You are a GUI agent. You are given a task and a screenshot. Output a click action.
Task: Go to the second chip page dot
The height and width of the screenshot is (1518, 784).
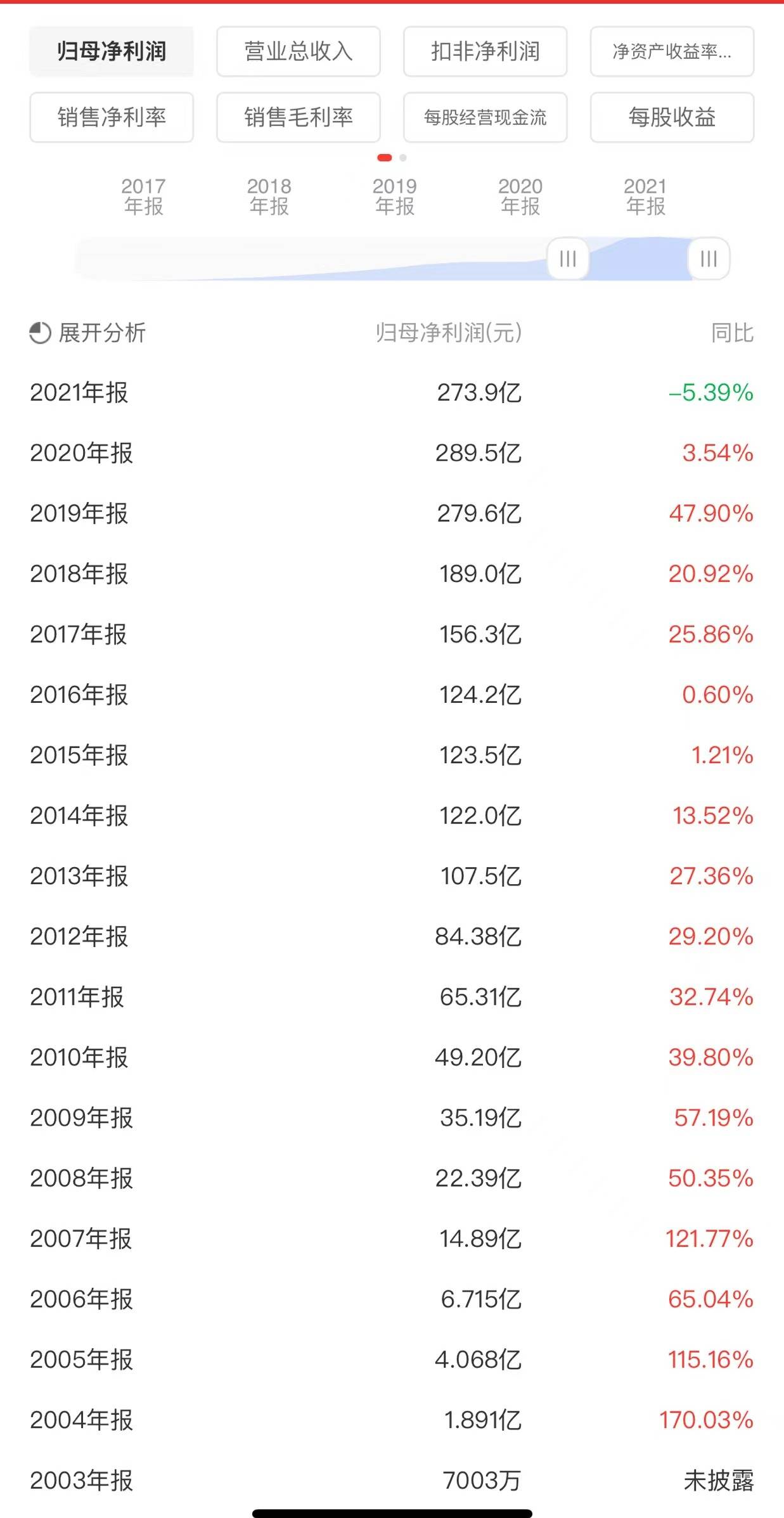click(403, 158)
